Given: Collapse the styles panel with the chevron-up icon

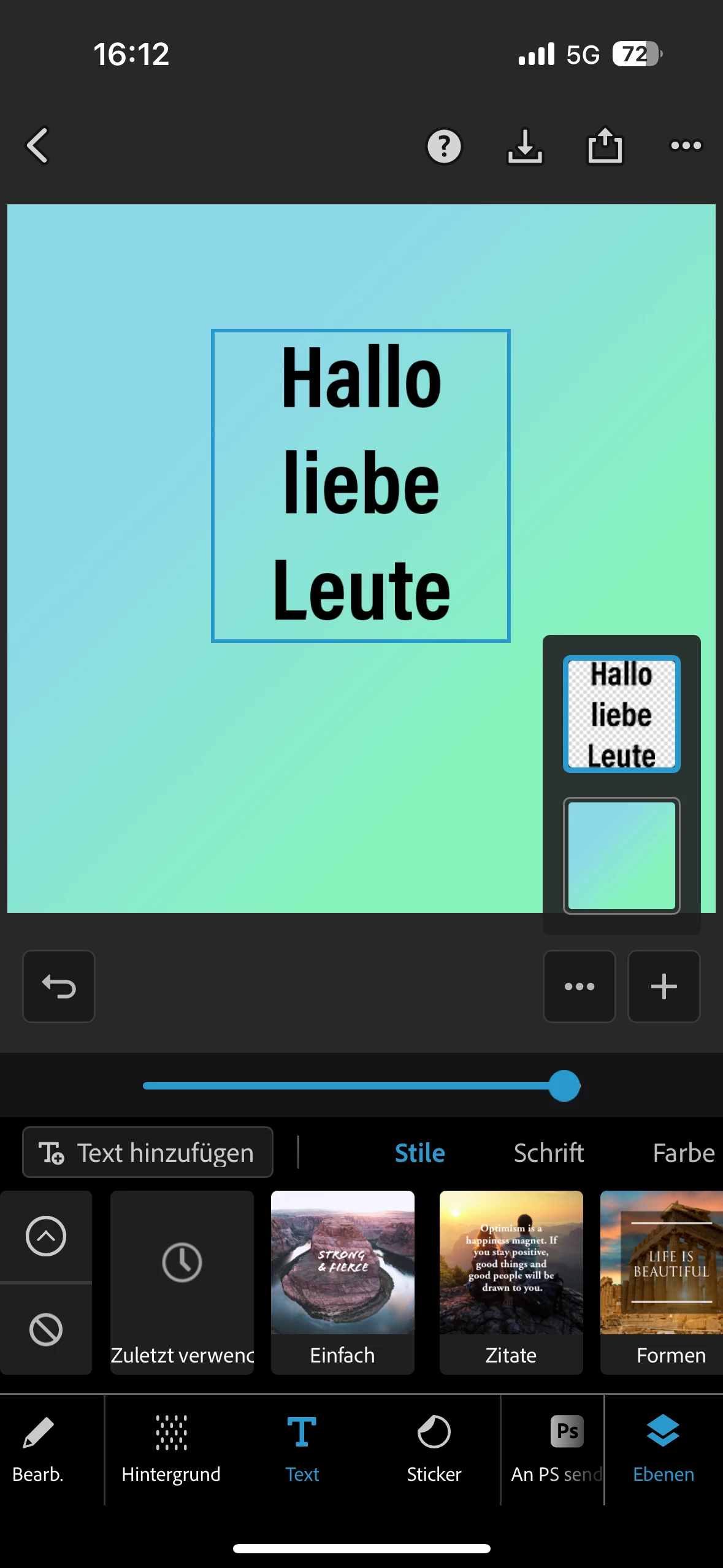Looking at the screenshot, I should tap(46, 1236).
